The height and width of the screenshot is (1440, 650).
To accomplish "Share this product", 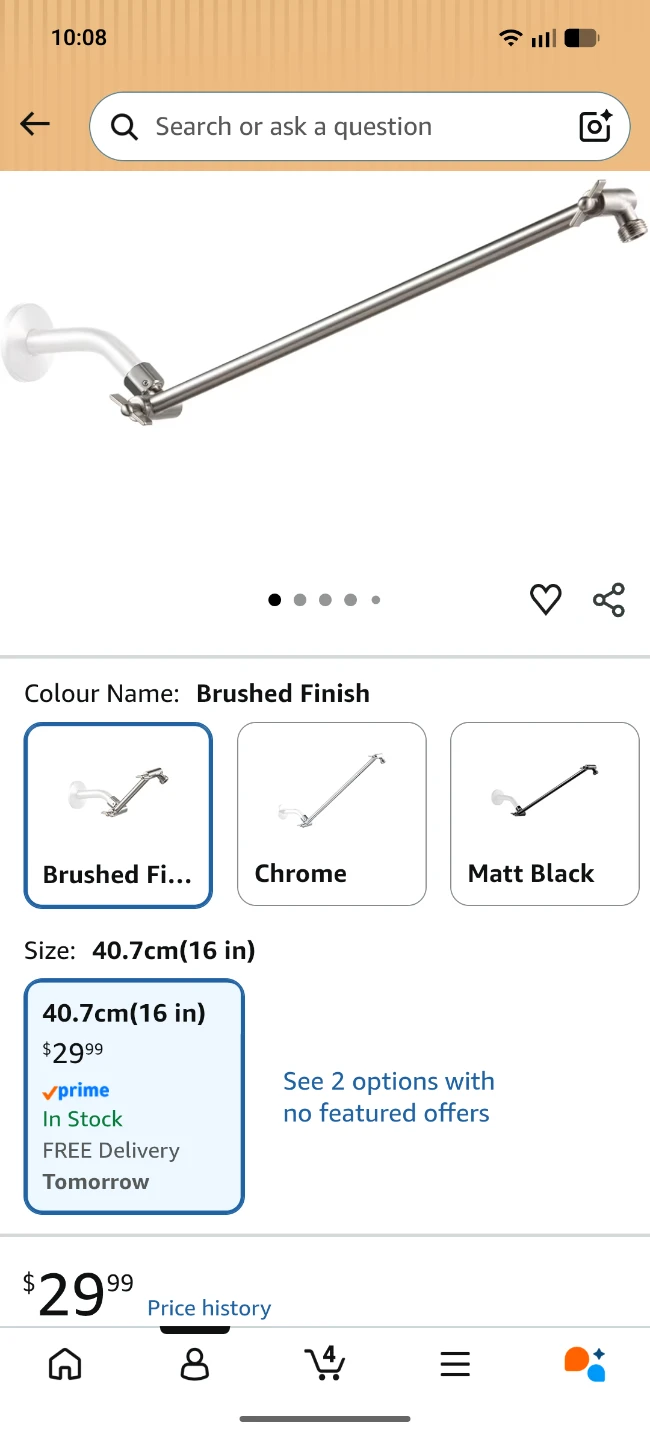I will (x=609, y=600).
